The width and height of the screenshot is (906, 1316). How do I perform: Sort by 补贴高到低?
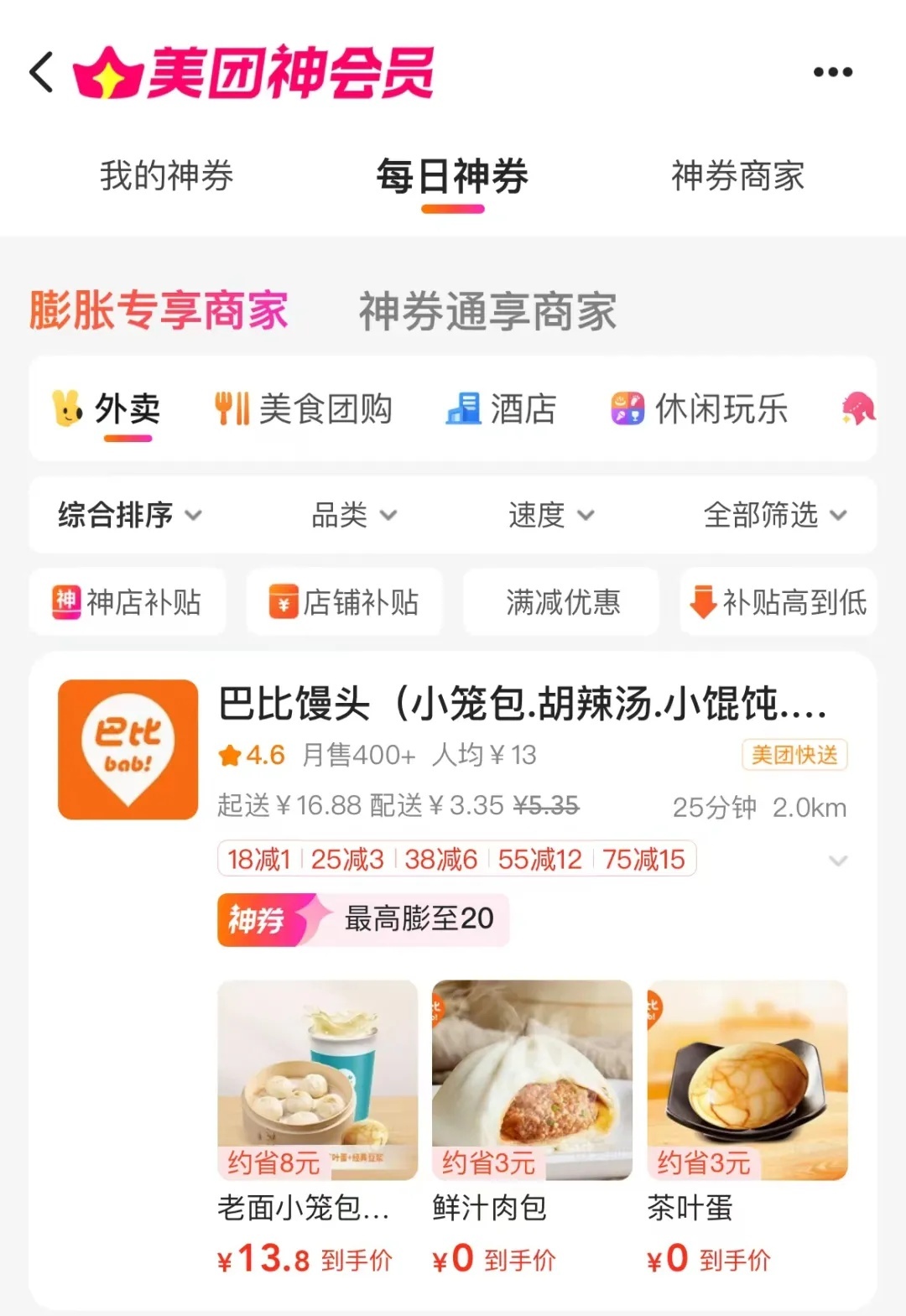(x=778, y=602)
